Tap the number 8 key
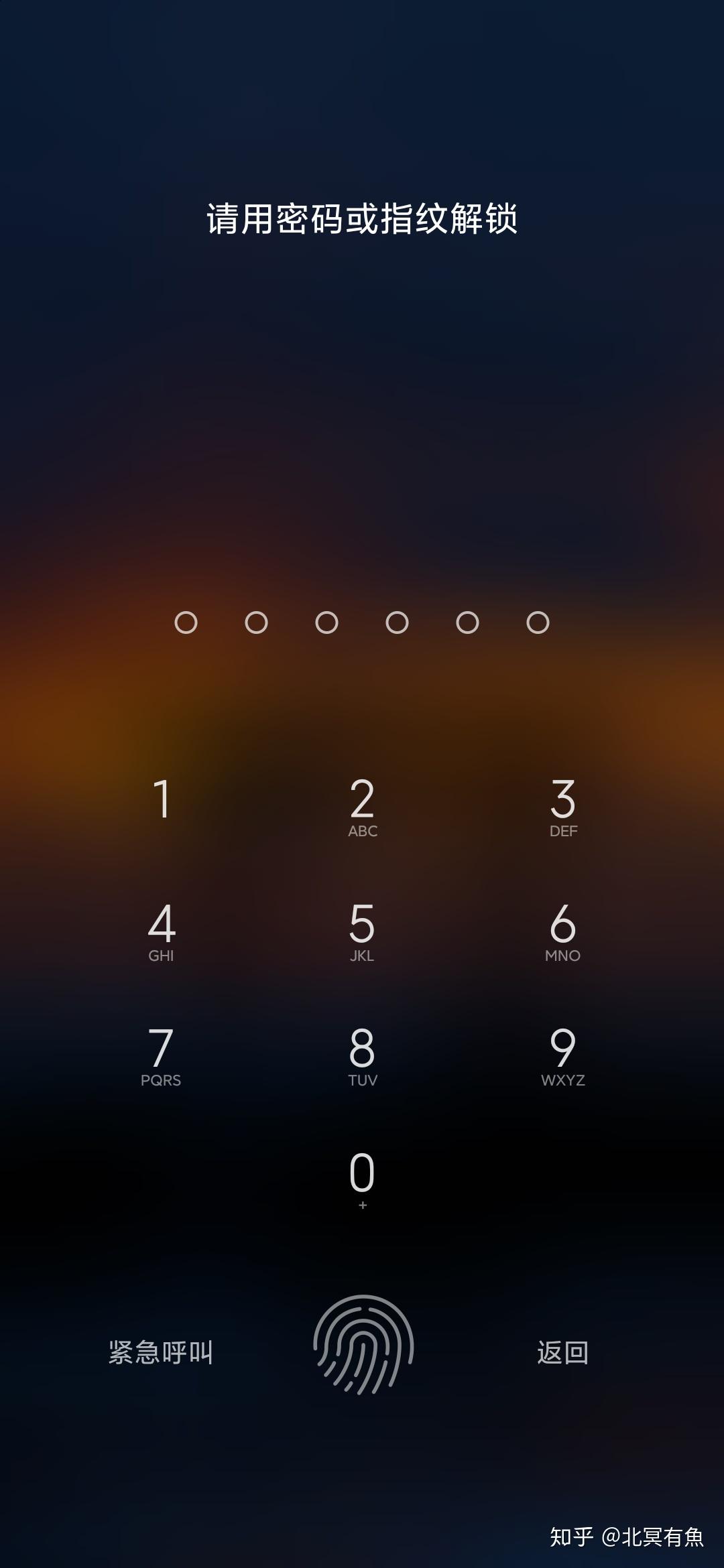The height and width of the screenshot is (1568, 724). (362, 1056)
